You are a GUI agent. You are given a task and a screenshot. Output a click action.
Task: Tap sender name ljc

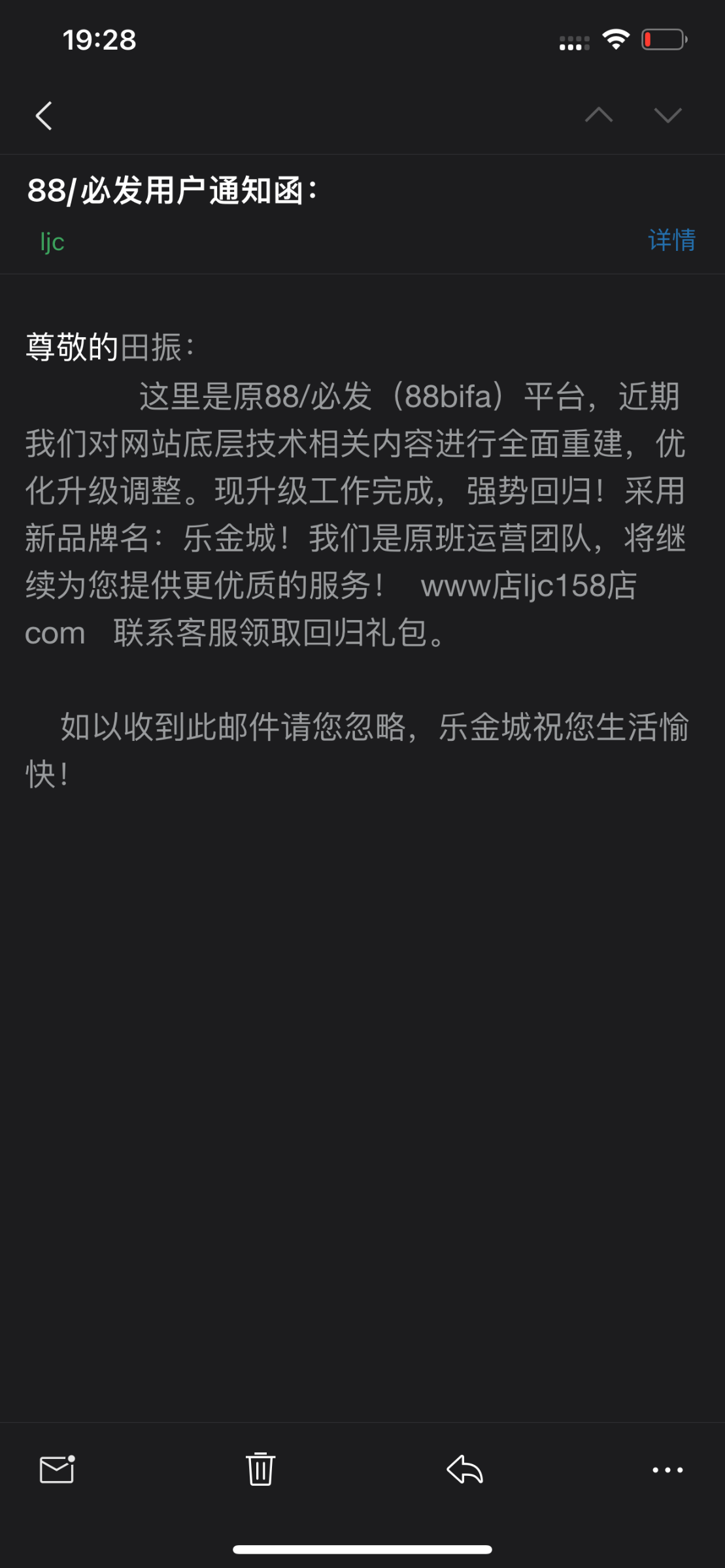click(x=52, y=242)
